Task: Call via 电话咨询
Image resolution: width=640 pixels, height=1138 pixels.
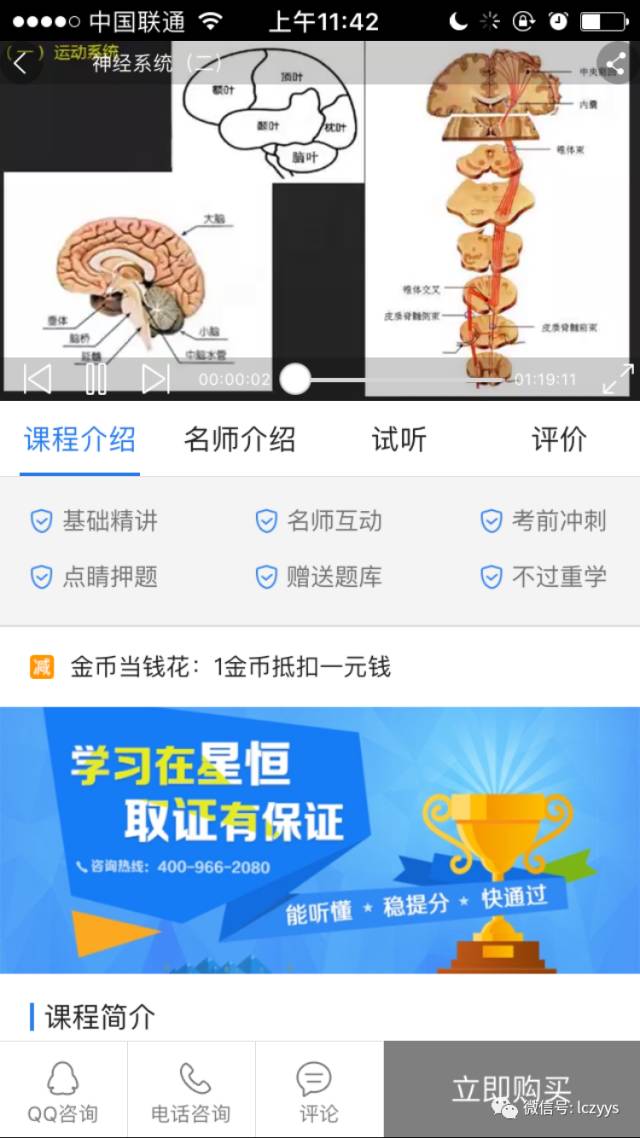Action: pos(191,1092)
